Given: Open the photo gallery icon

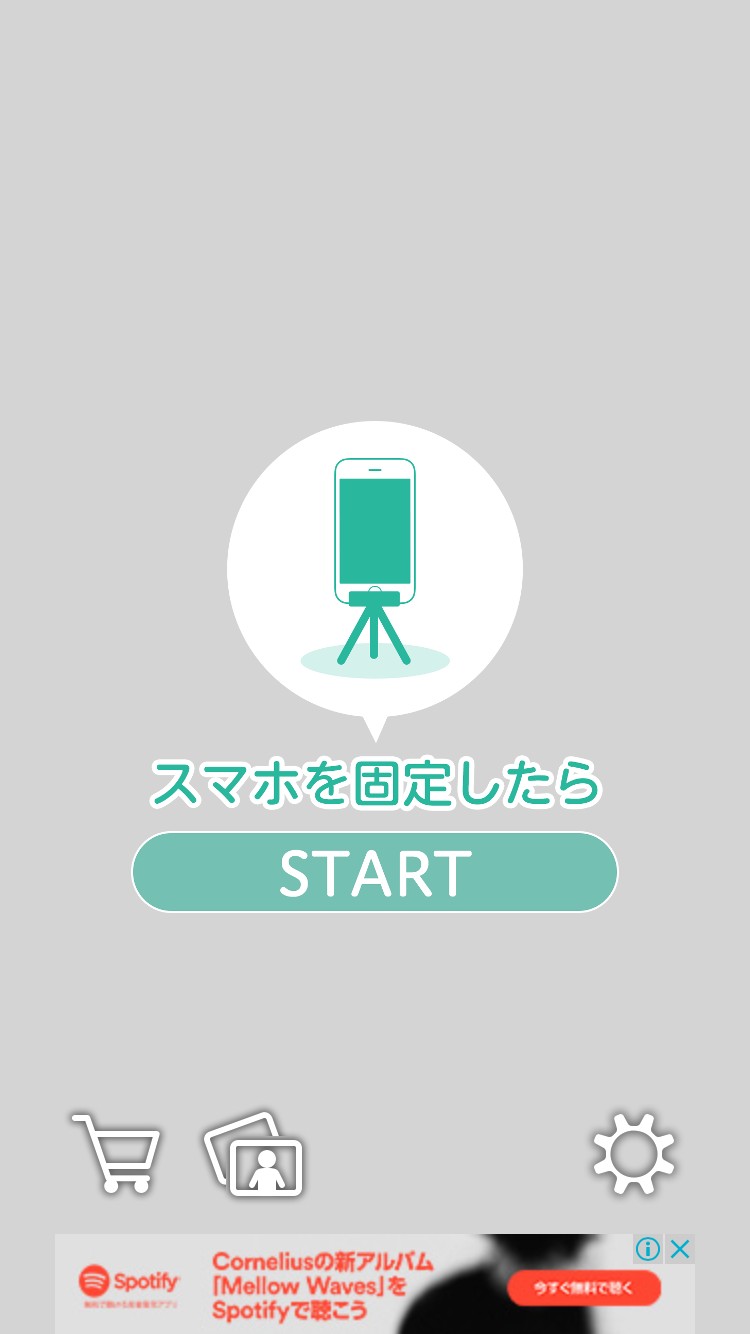Looking at the screenshot, I should pos(254,1154).
